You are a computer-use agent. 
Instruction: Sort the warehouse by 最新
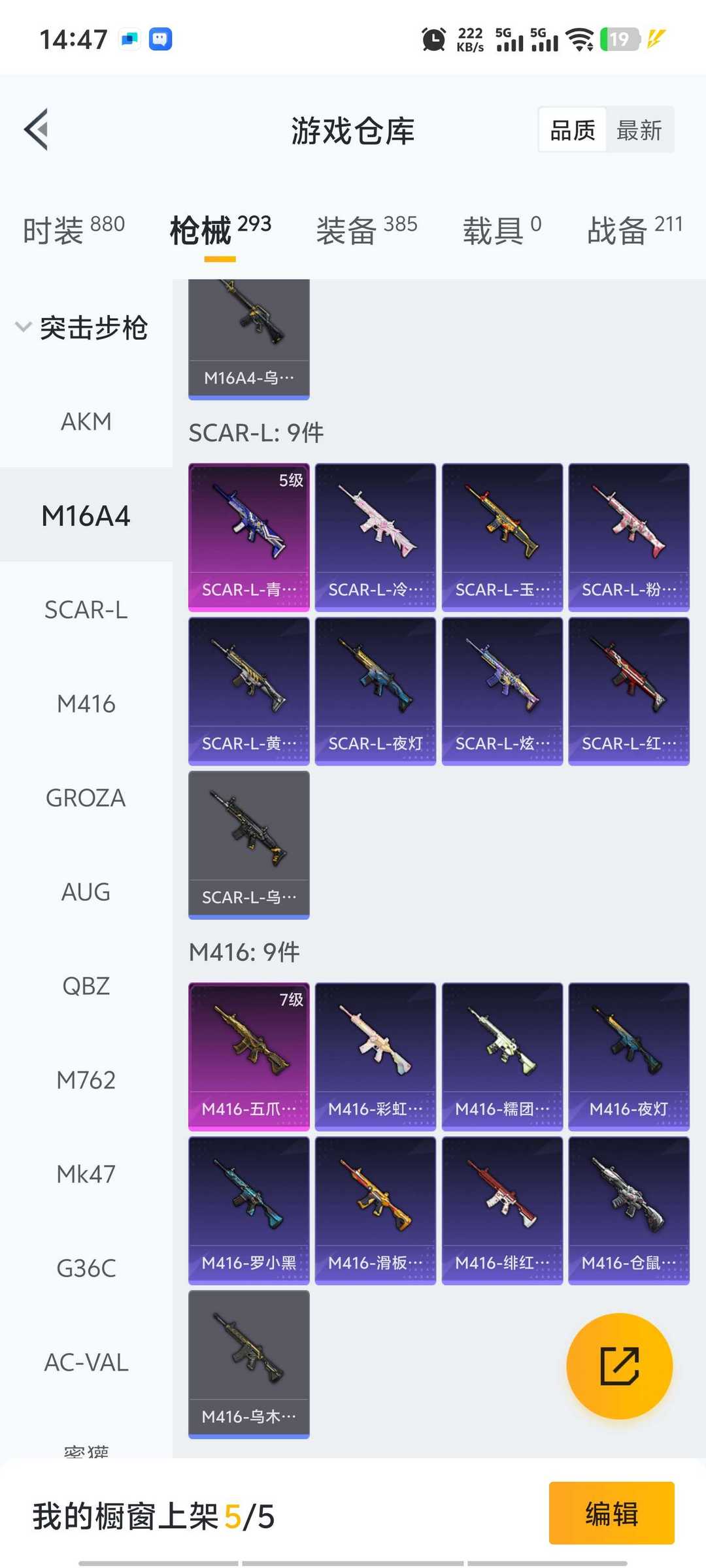(x=639, y=130)
